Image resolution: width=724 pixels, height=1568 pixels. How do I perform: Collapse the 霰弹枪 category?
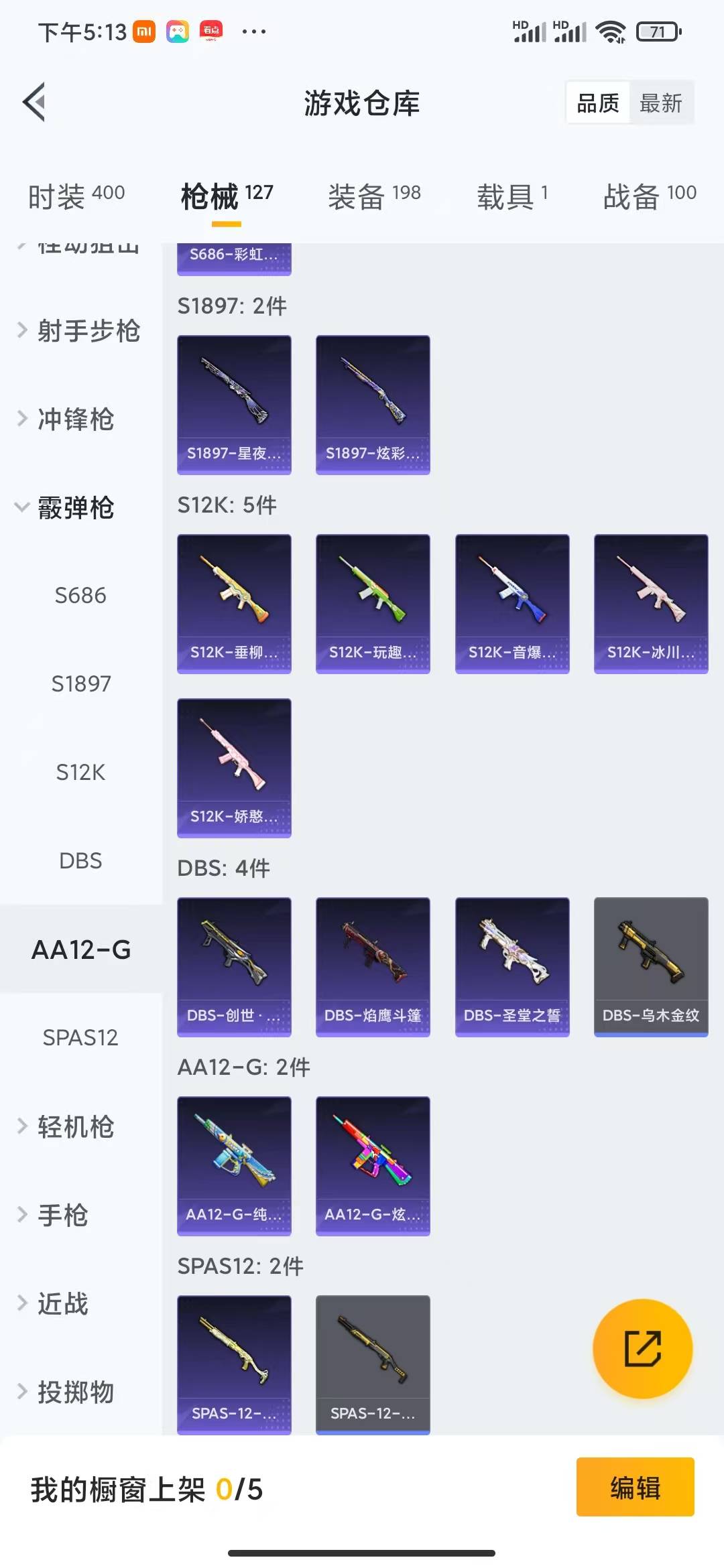[75, 507]
